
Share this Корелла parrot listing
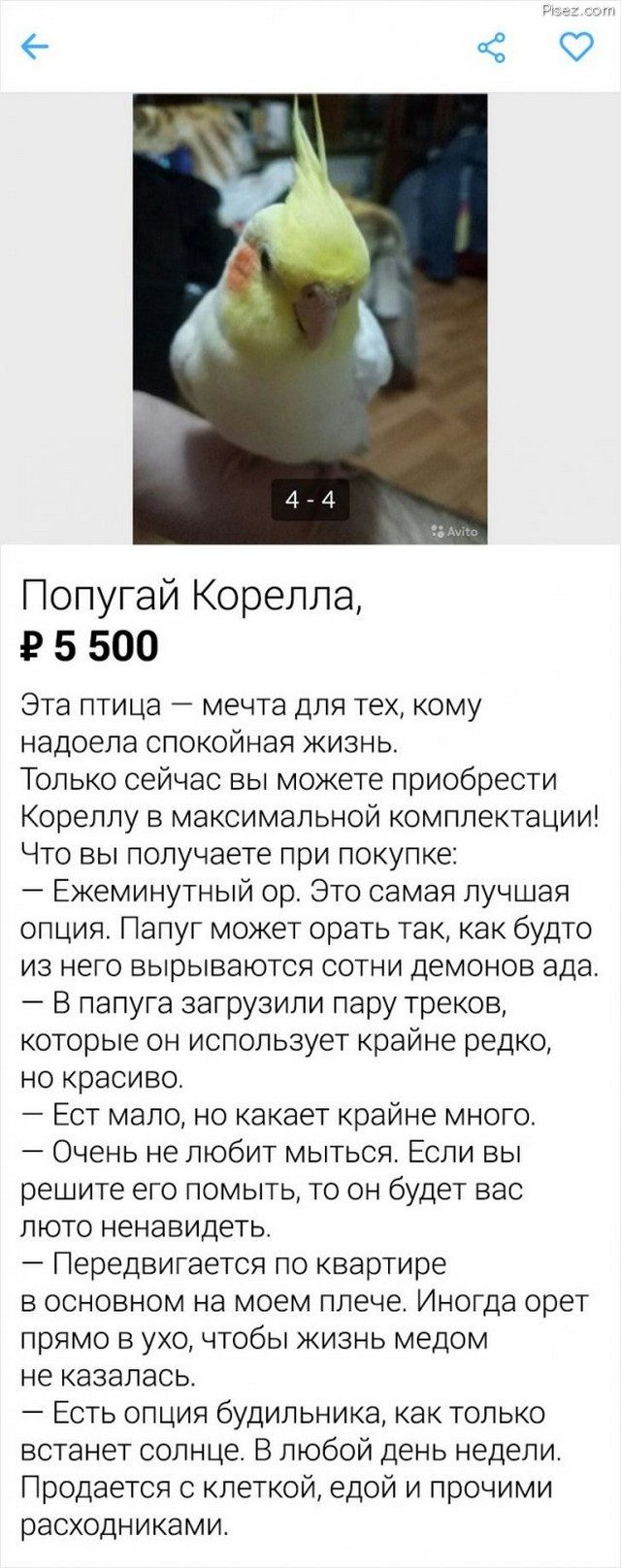(491, 47)
